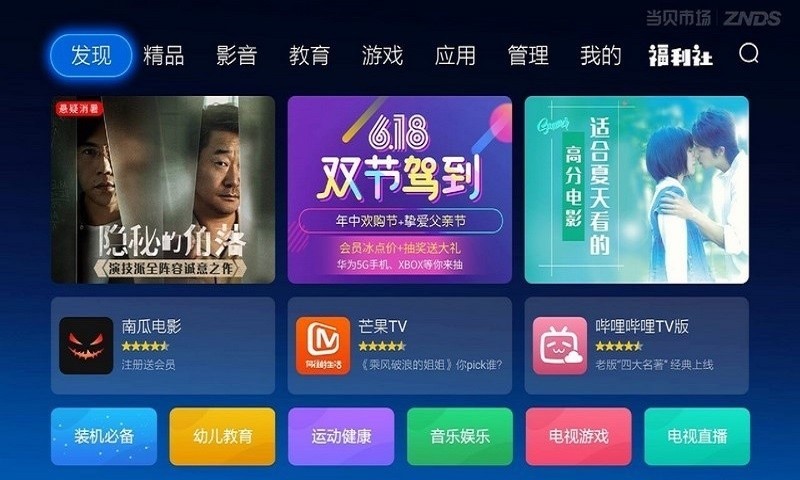Viewport: 800px width, 480px height.
Task: Switch to the 影音 tab
Action: 236,56
